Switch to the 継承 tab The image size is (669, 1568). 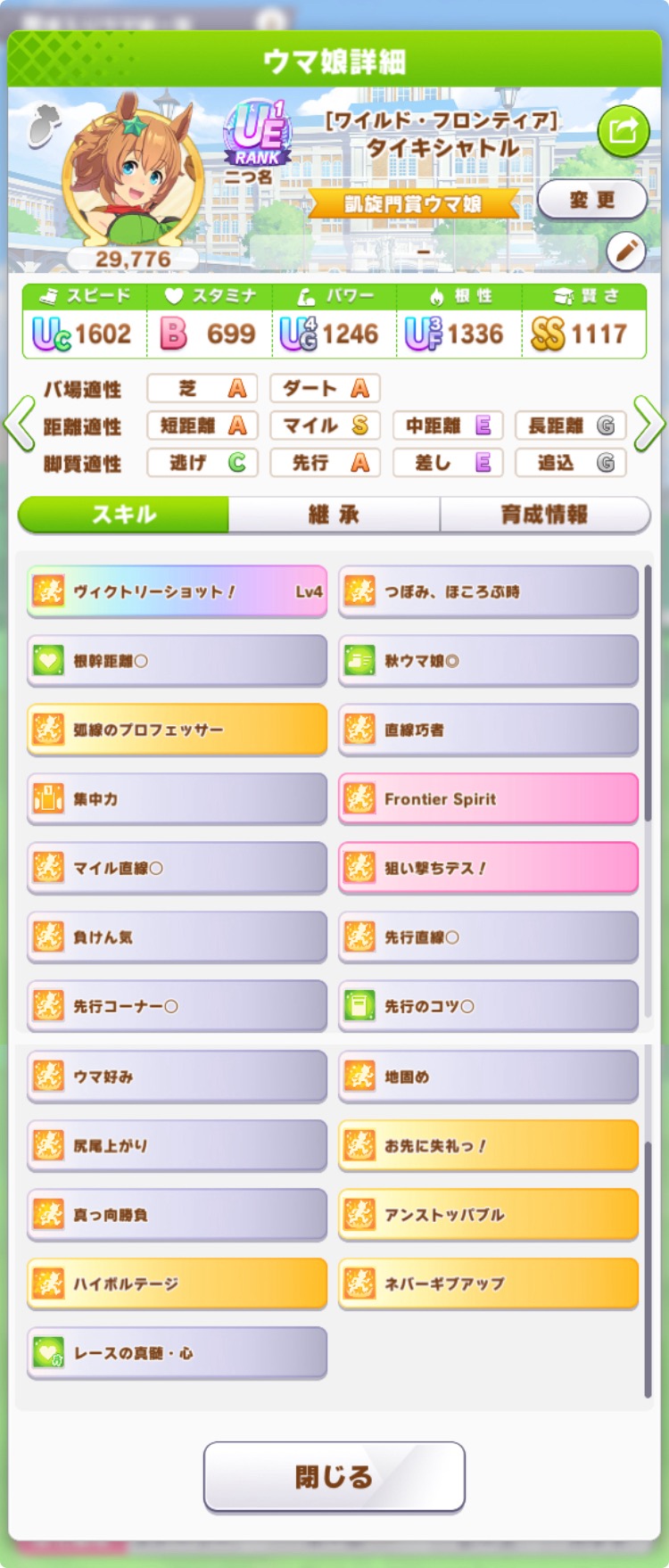point(334,515)
